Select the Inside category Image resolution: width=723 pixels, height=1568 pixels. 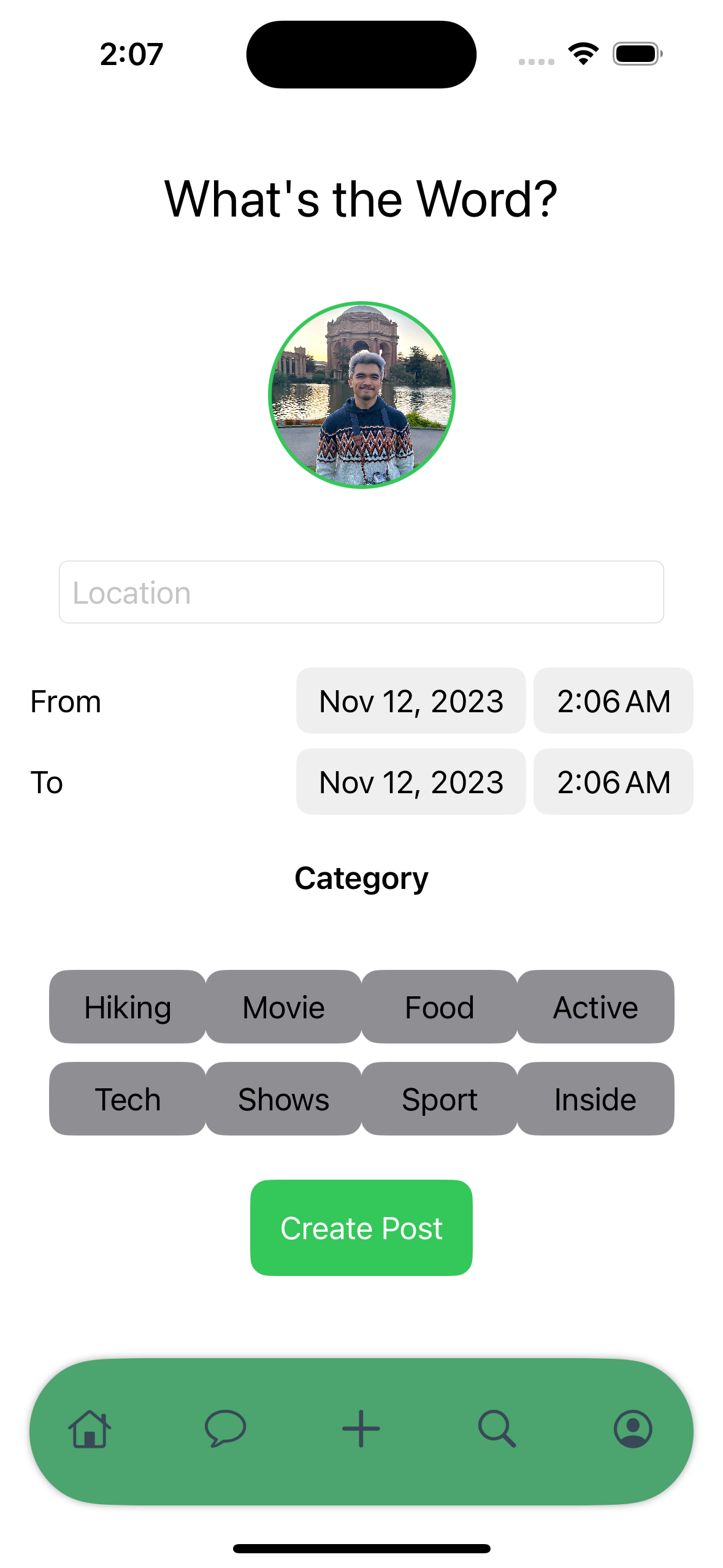595,1099
